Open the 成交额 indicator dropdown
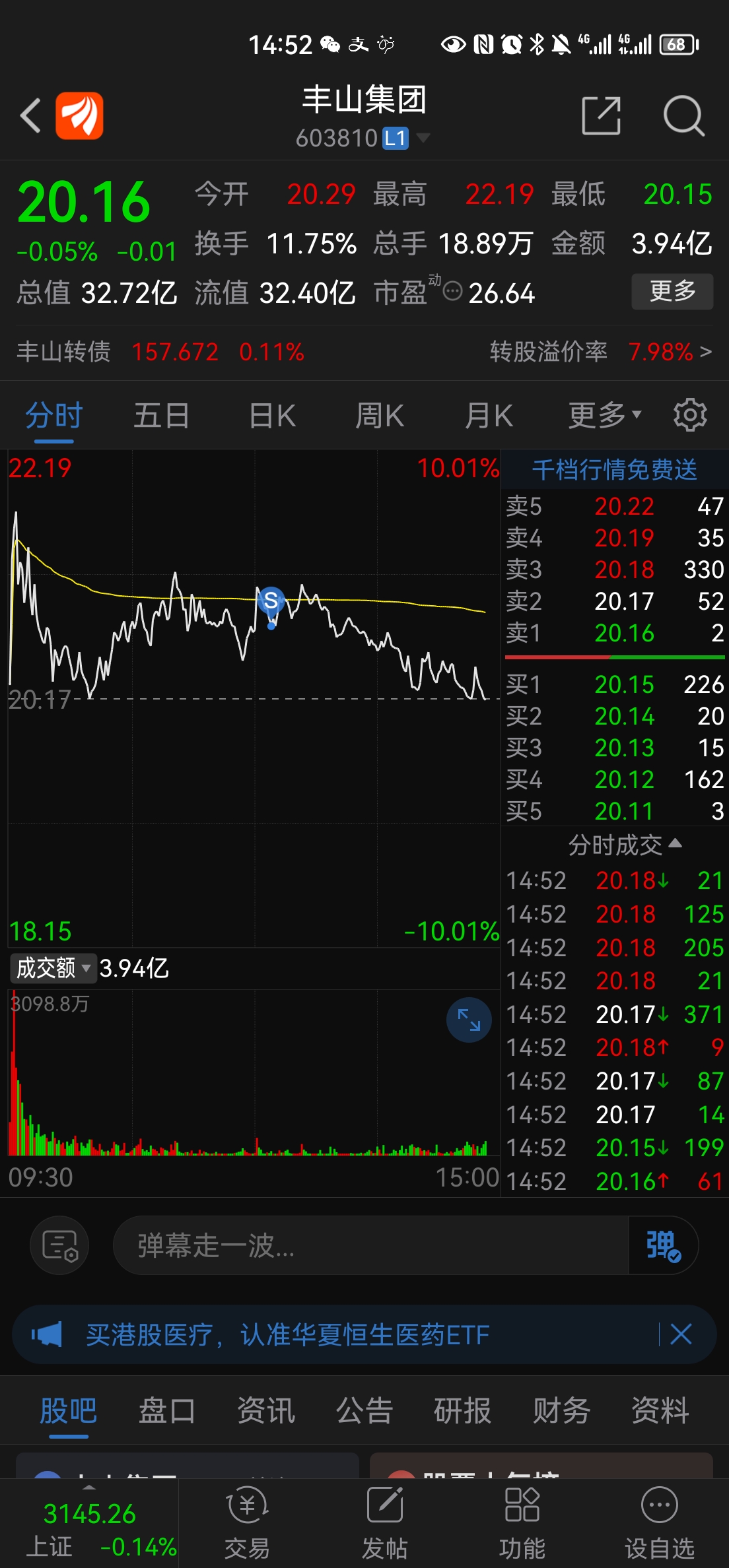 (52, 969)
